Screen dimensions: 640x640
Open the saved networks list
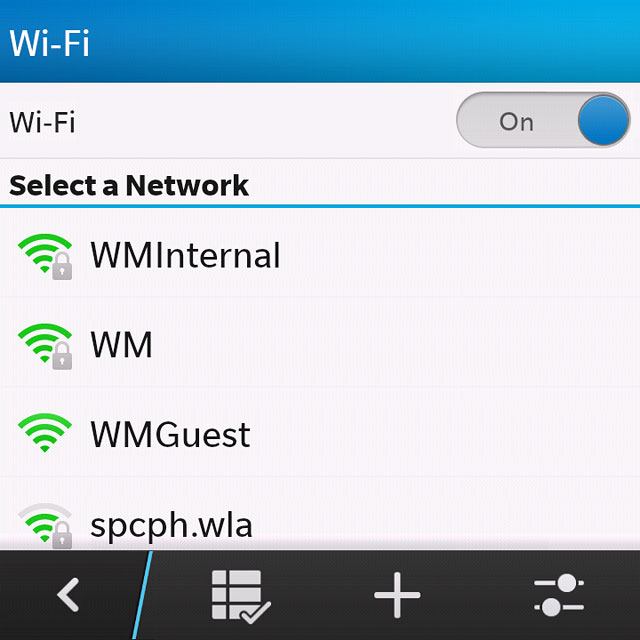pos(240,596)
